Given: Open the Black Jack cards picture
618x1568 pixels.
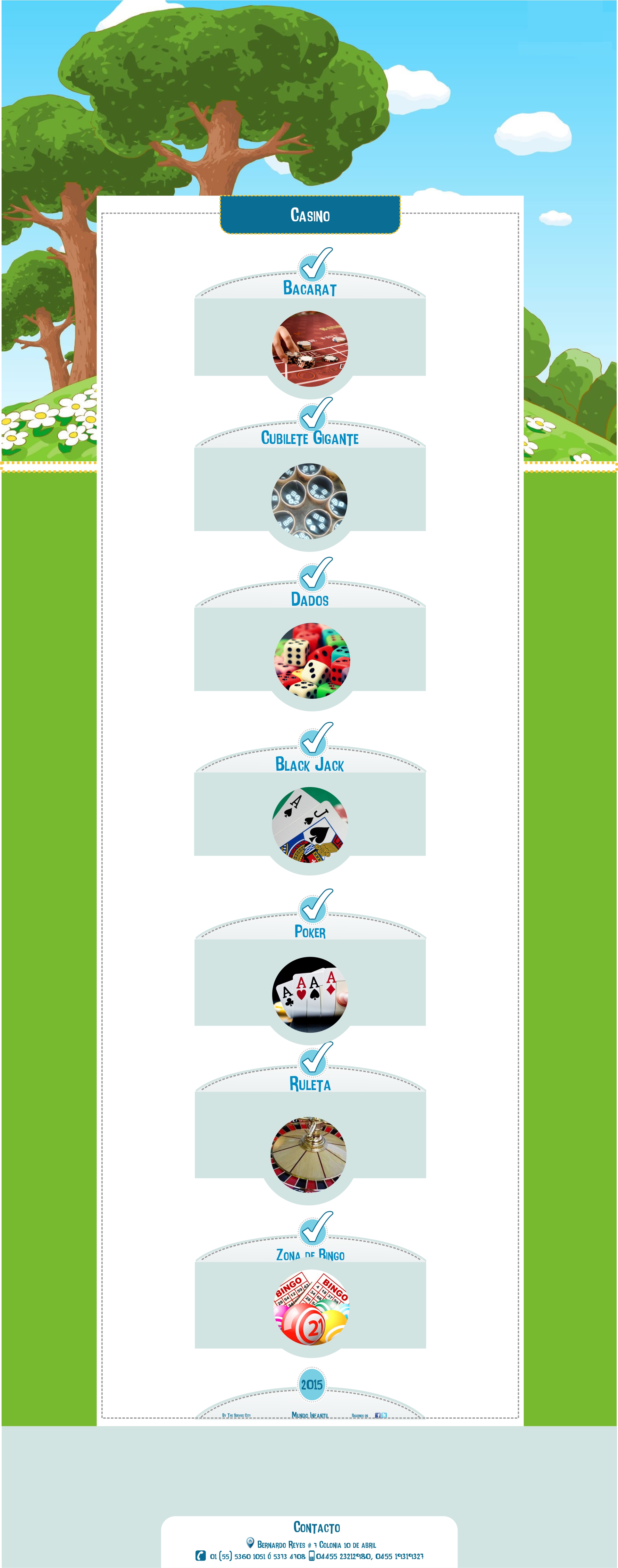Looking at the screenshot, I should 310,825.
